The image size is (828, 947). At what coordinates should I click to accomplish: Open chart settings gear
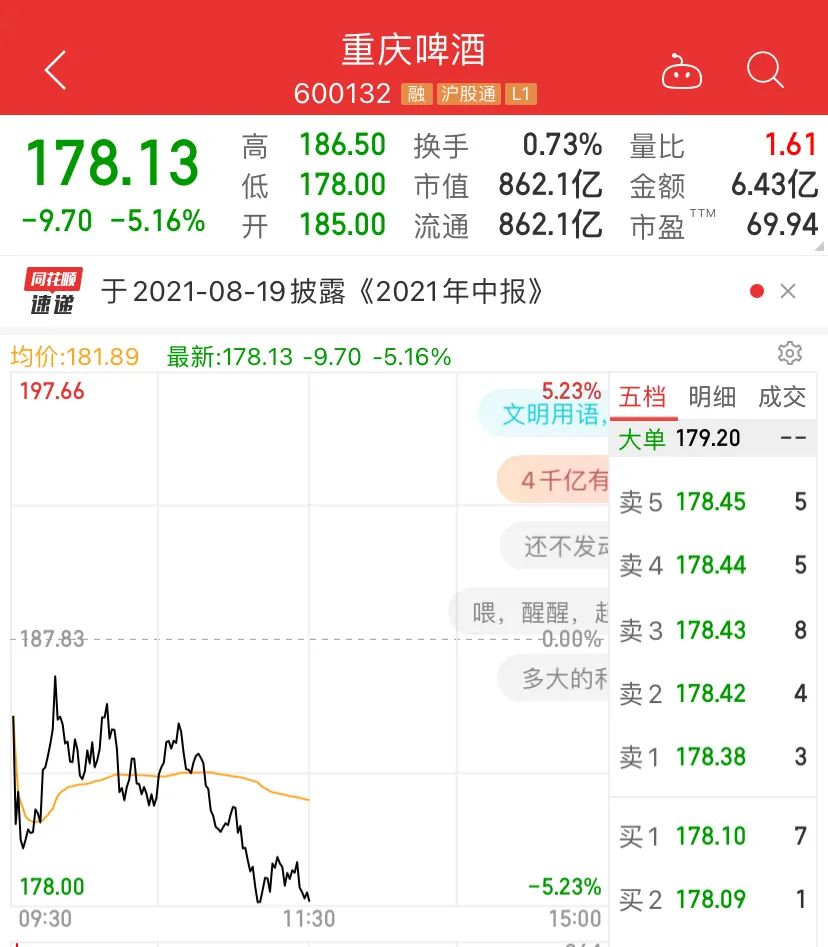click(790, 353)
